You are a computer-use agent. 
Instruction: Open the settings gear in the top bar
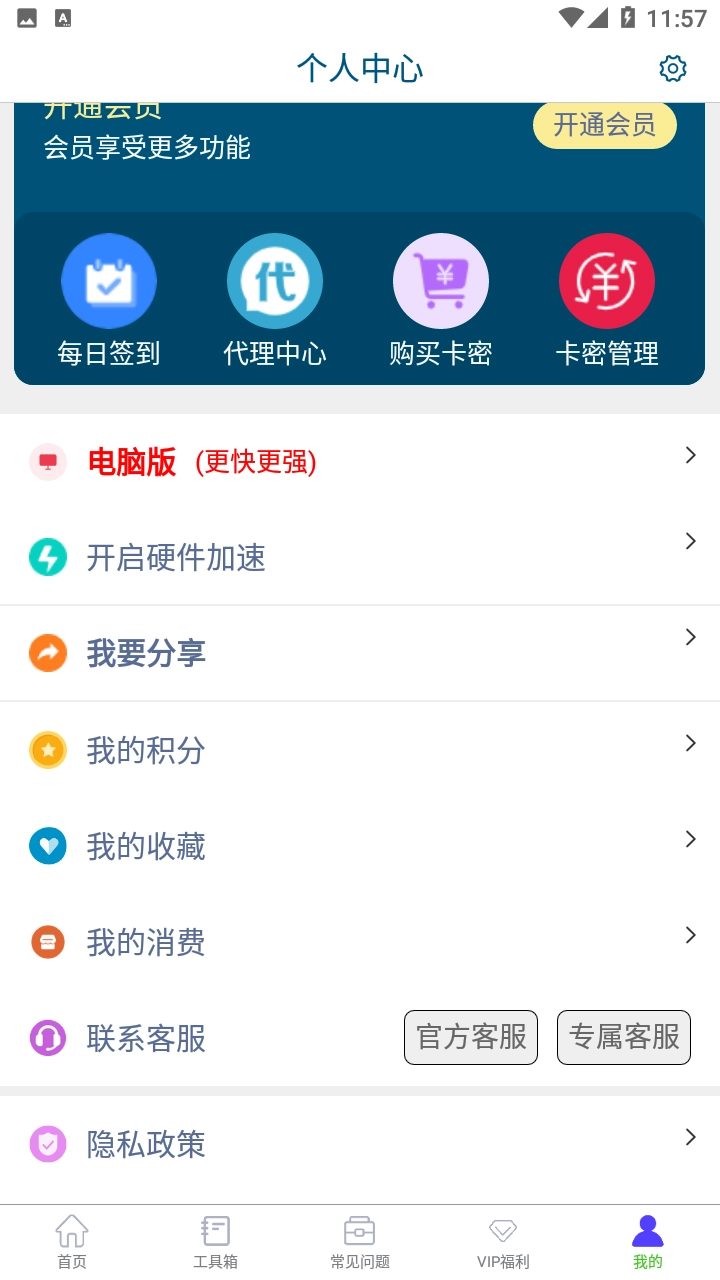click(x=673, y=68)
